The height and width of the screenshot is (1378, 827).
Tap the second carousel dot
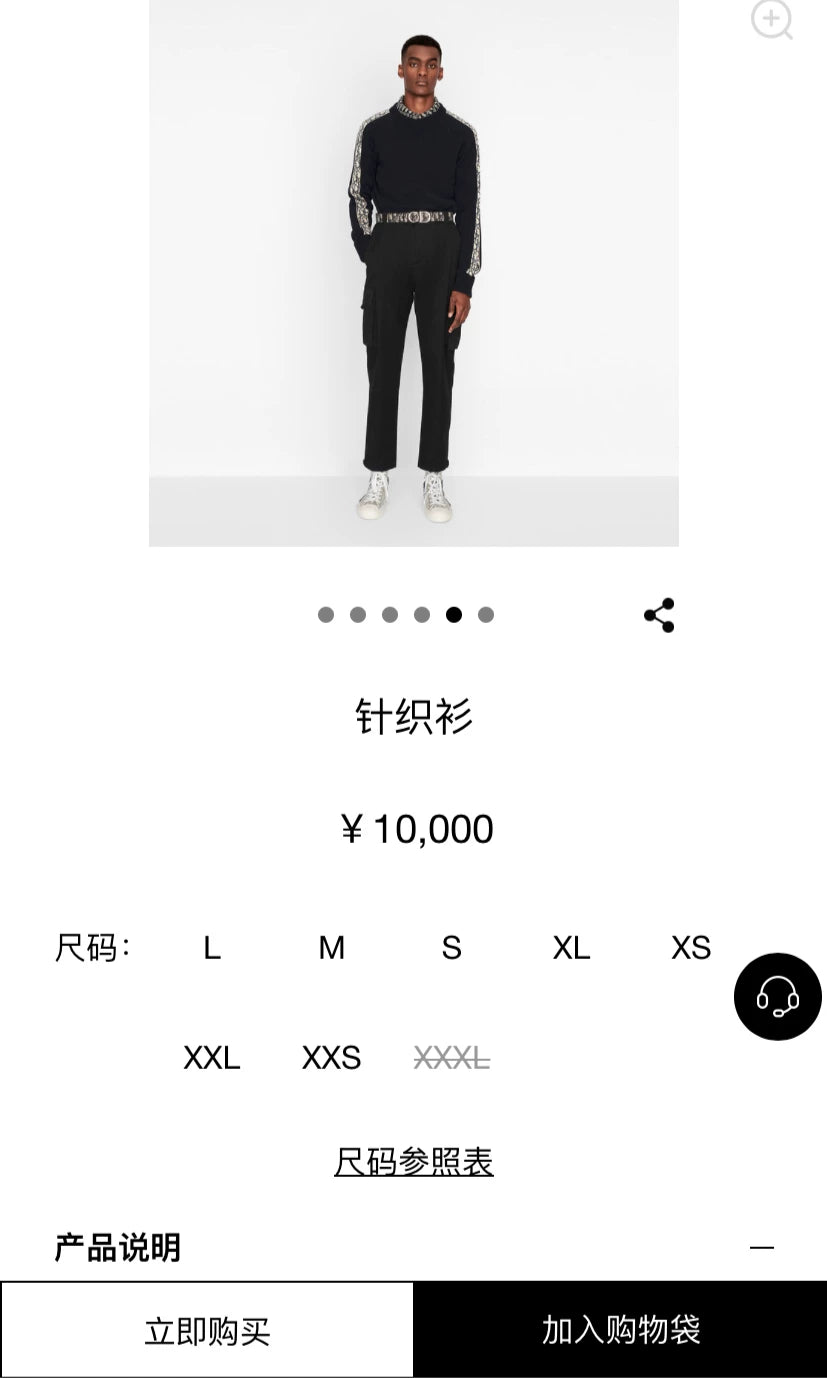tap(358, 615)
